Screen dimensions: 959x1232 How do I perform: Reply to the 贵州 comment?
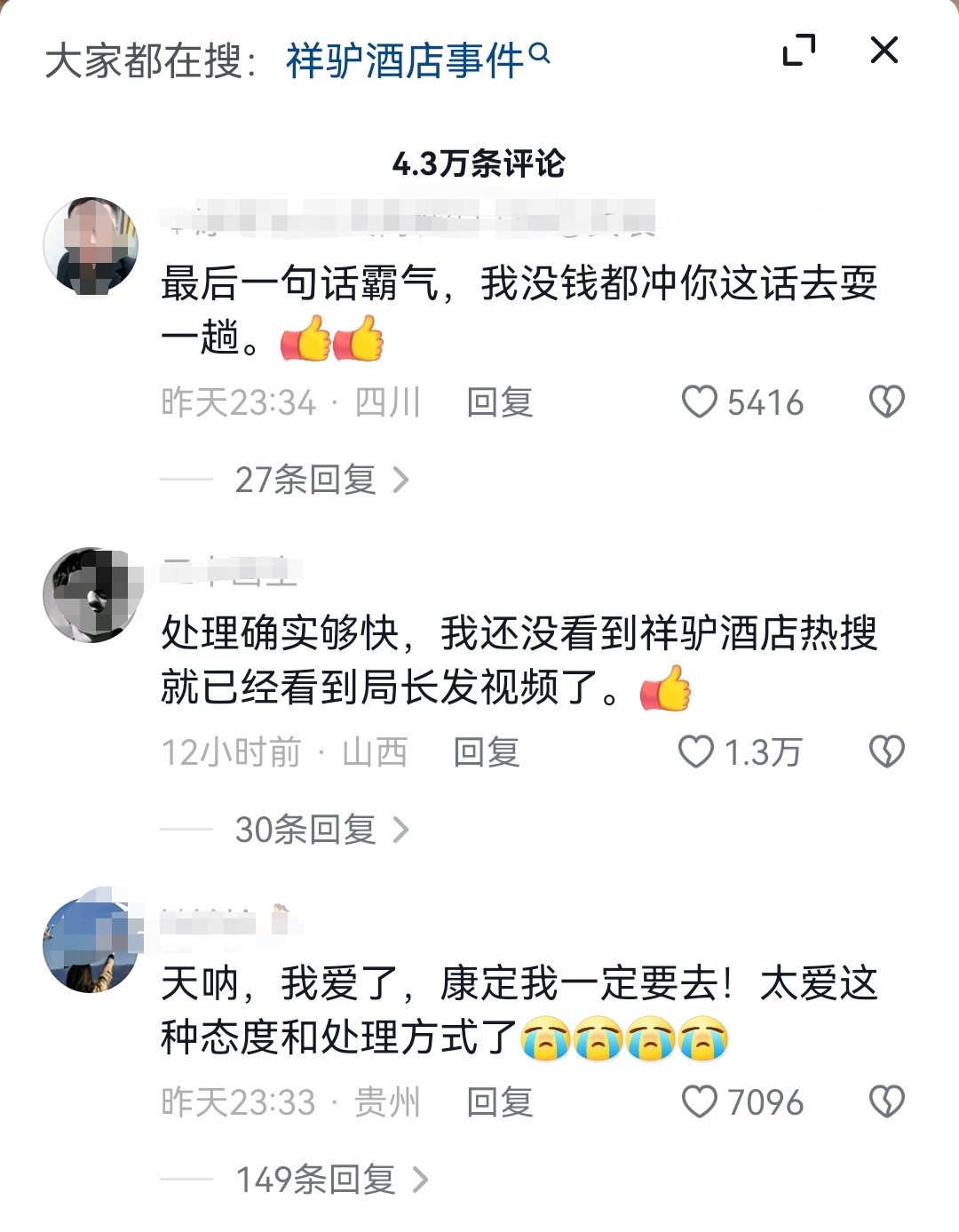click(500, 1102)
